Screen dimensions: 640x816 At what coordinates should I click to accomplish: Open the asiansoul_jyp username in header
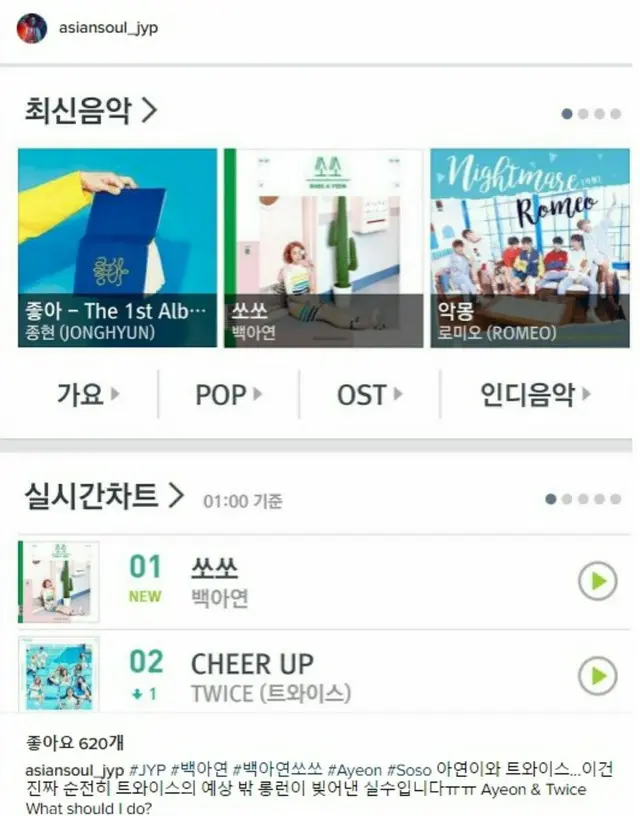pyautogui.click(x=108, y=28)
